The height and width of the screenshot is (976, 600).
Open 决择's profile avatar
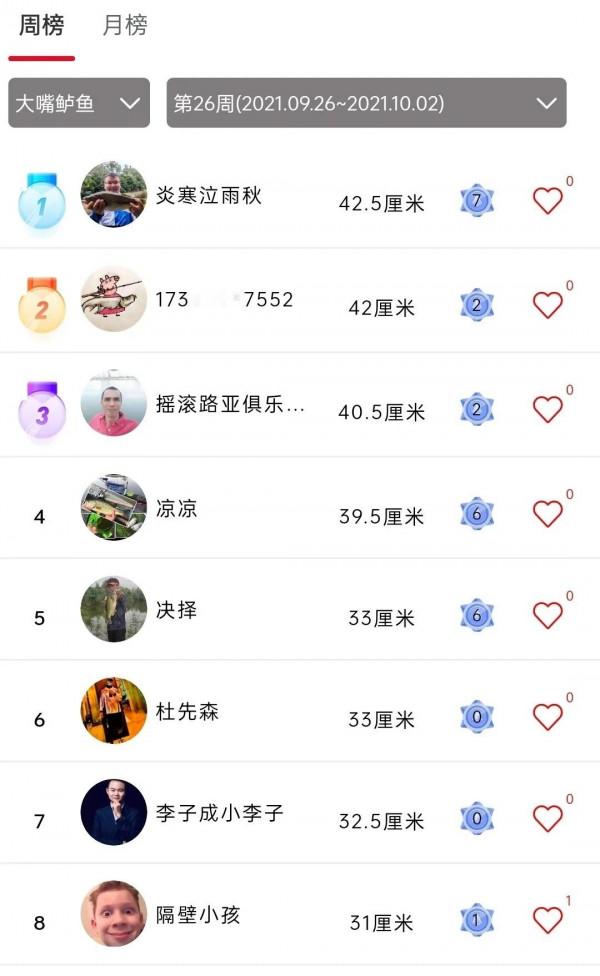114,609
